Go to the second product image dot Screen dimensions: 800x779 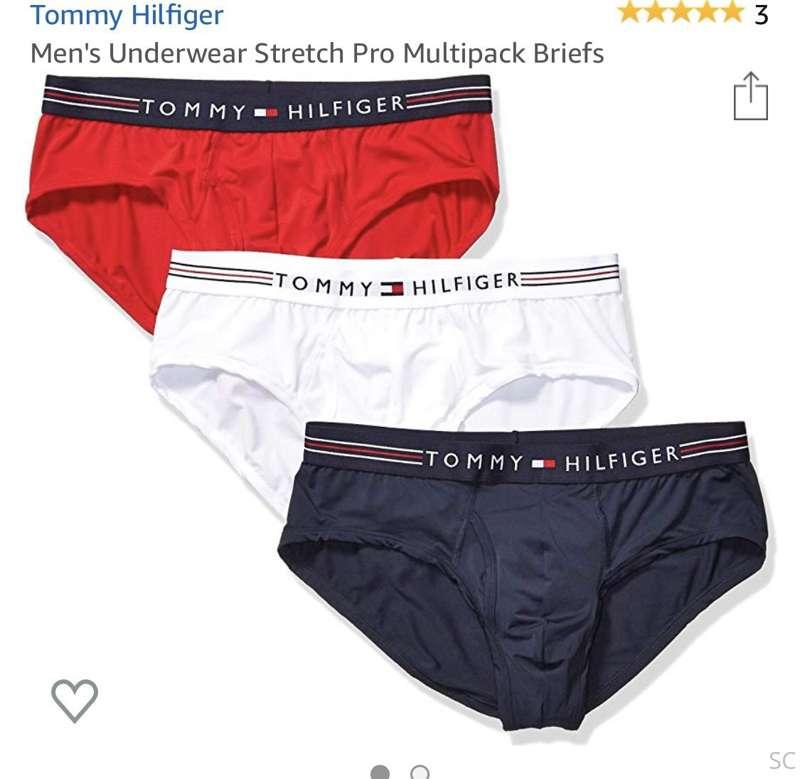(x=421, y=773)
